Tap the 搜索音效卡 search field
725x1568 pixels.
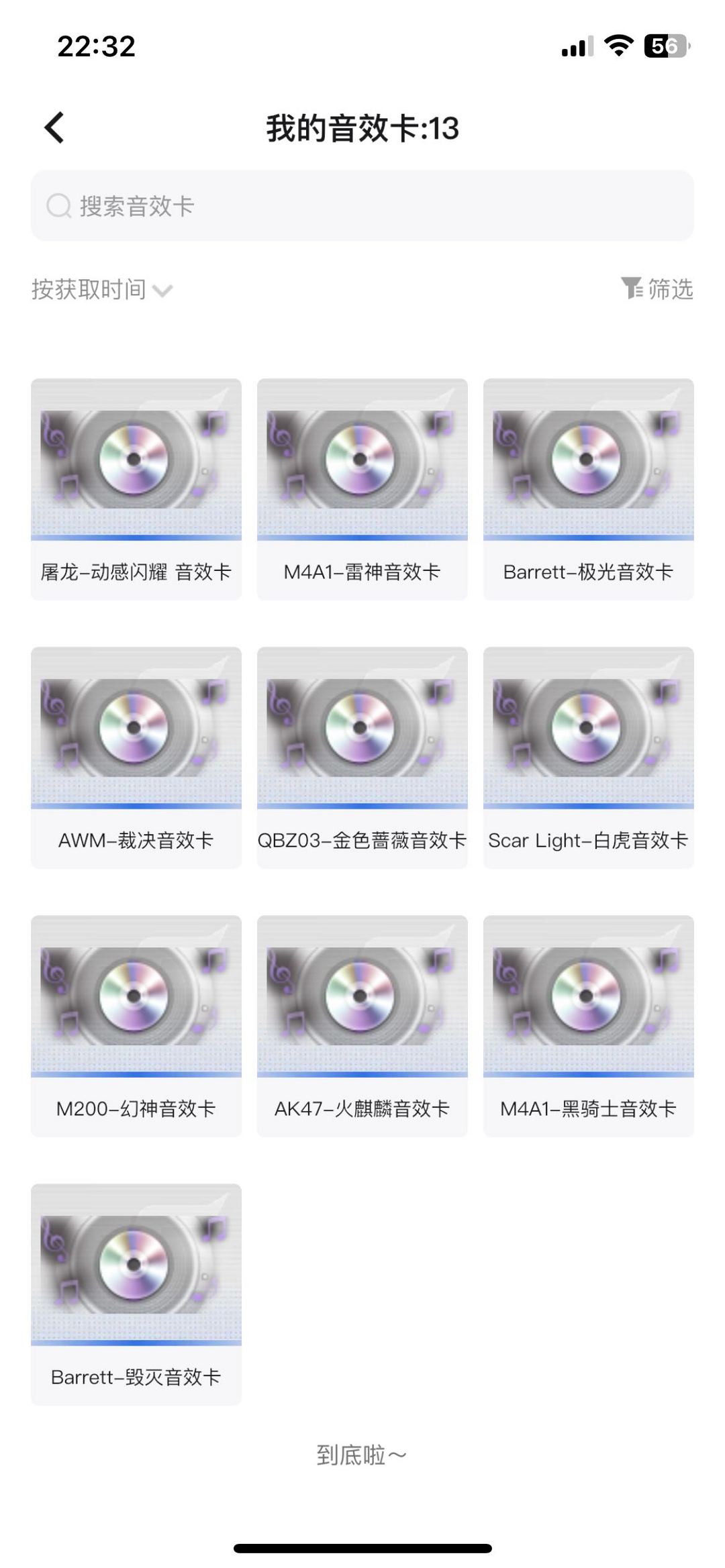point(362,206)
